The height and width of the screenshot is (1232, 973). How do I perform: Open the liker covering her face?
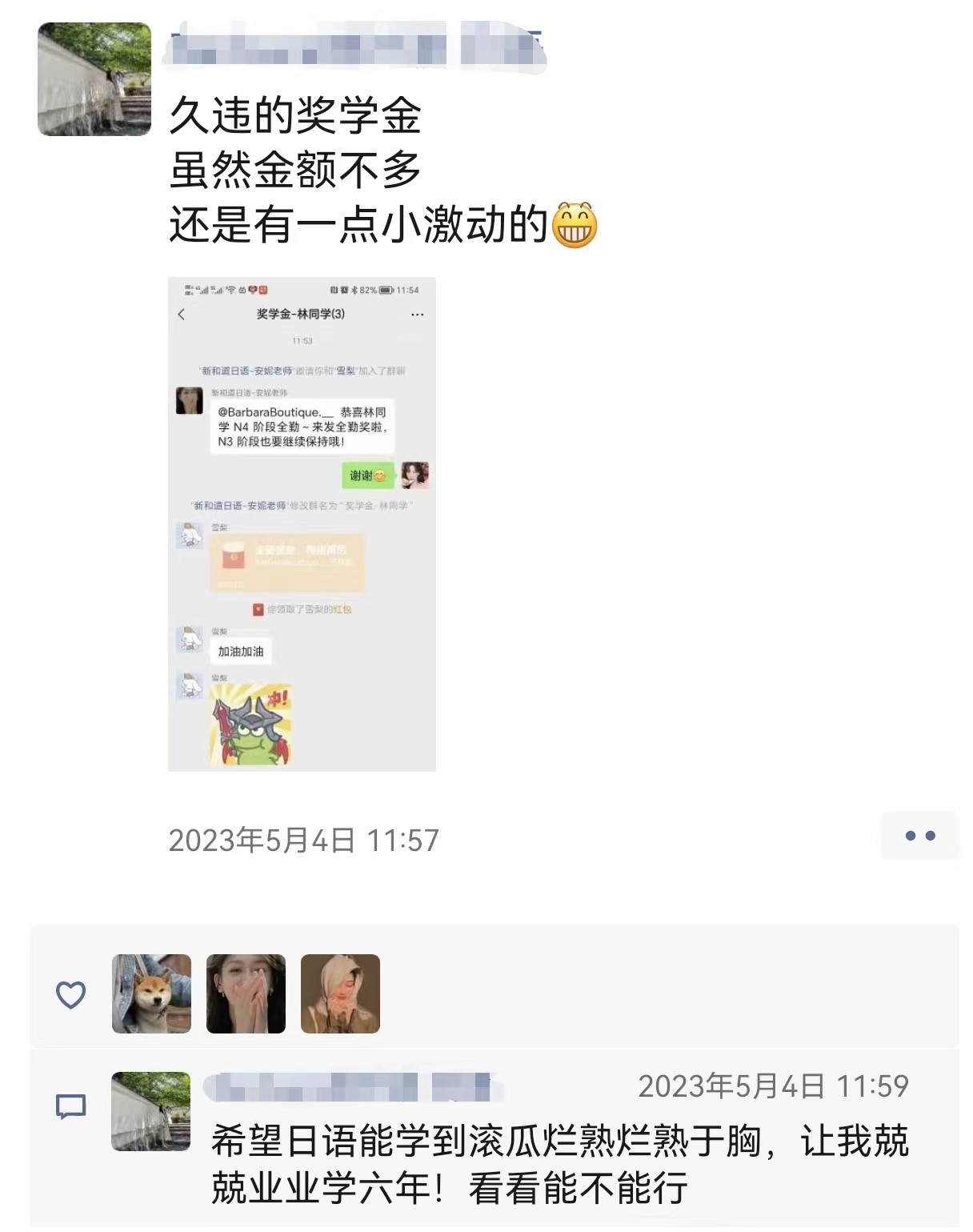(x=246, y=993)
